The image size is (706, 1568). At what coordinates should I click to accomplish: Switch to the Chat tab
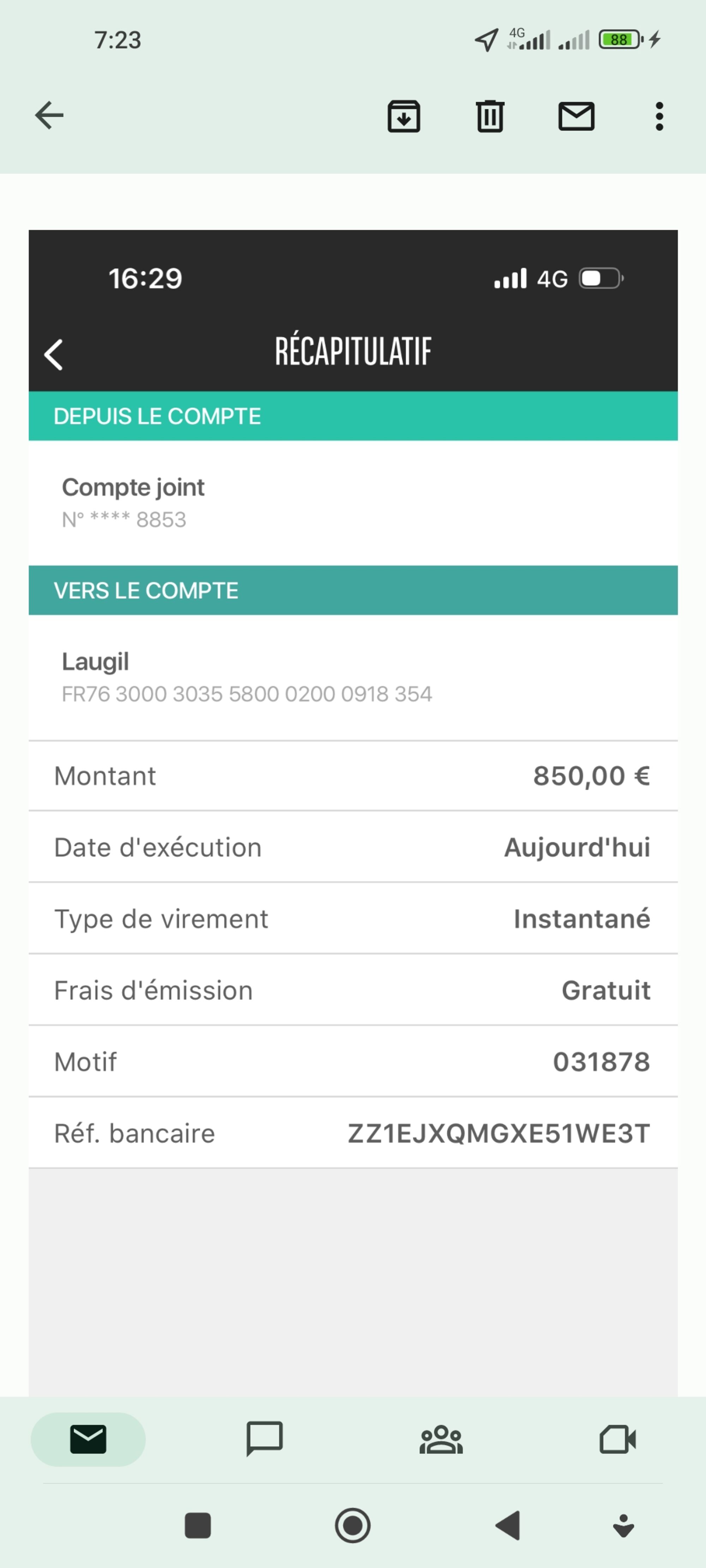264,1439
